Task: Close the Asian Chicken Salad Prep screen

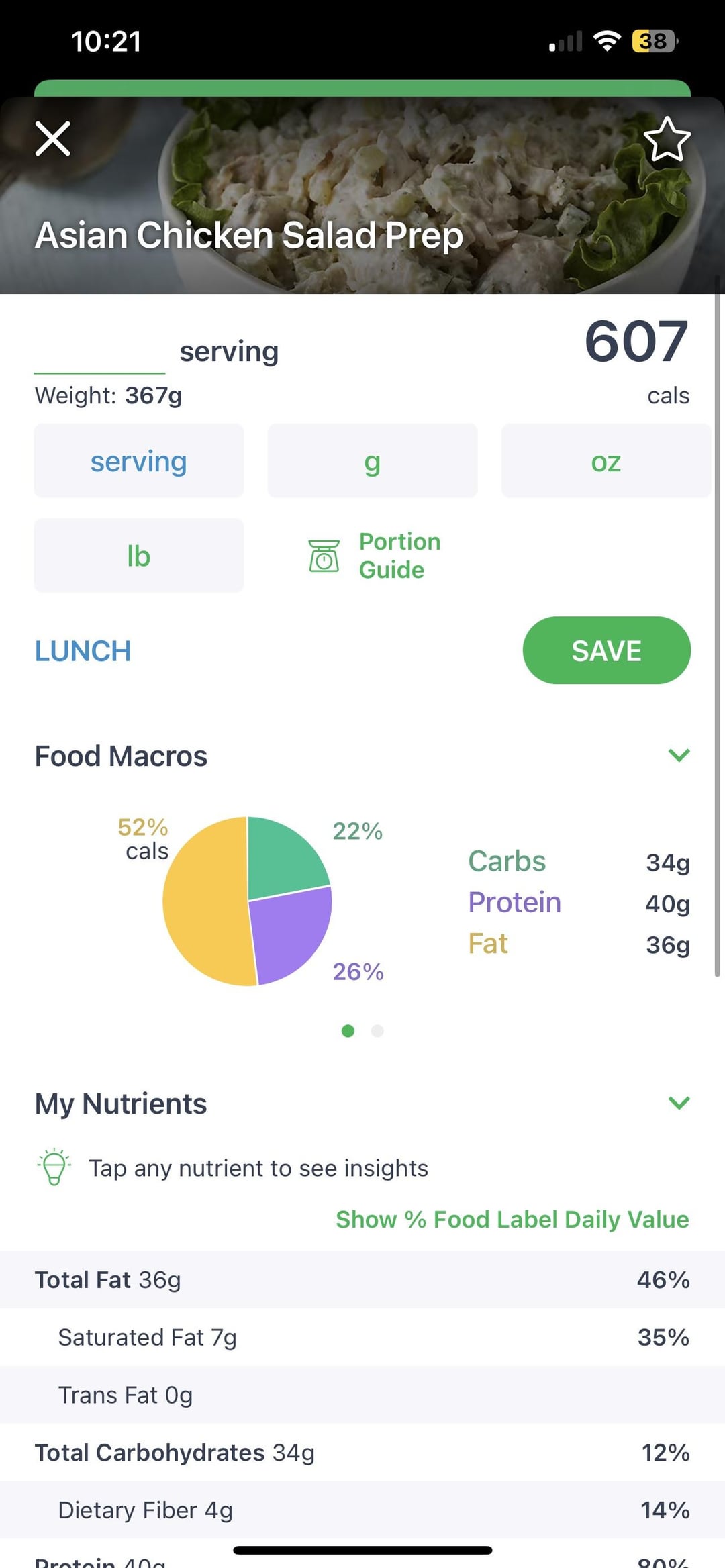Action: 52,139
